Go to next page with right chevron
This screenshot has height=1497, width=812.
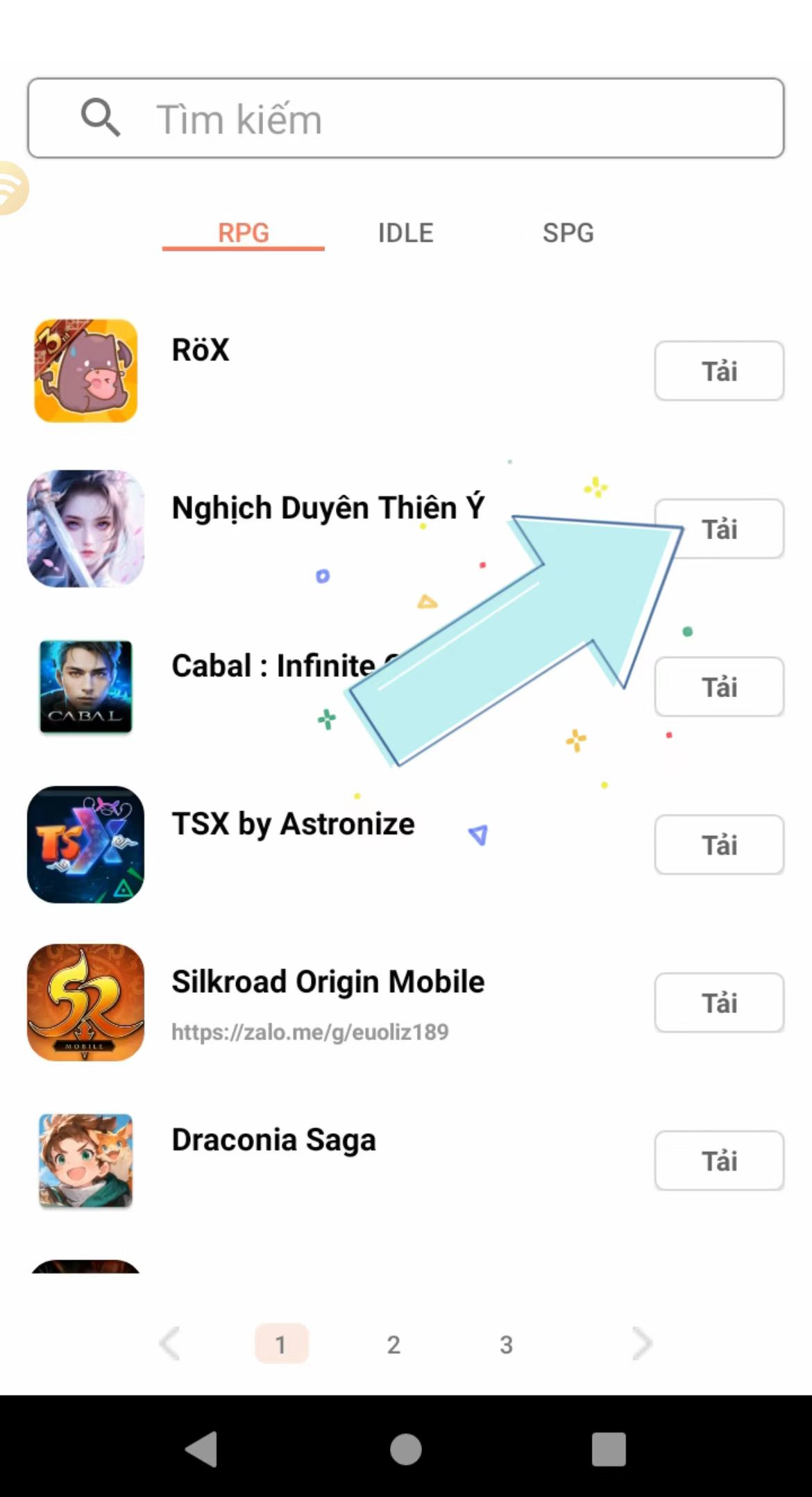(x=643, y=1344)
